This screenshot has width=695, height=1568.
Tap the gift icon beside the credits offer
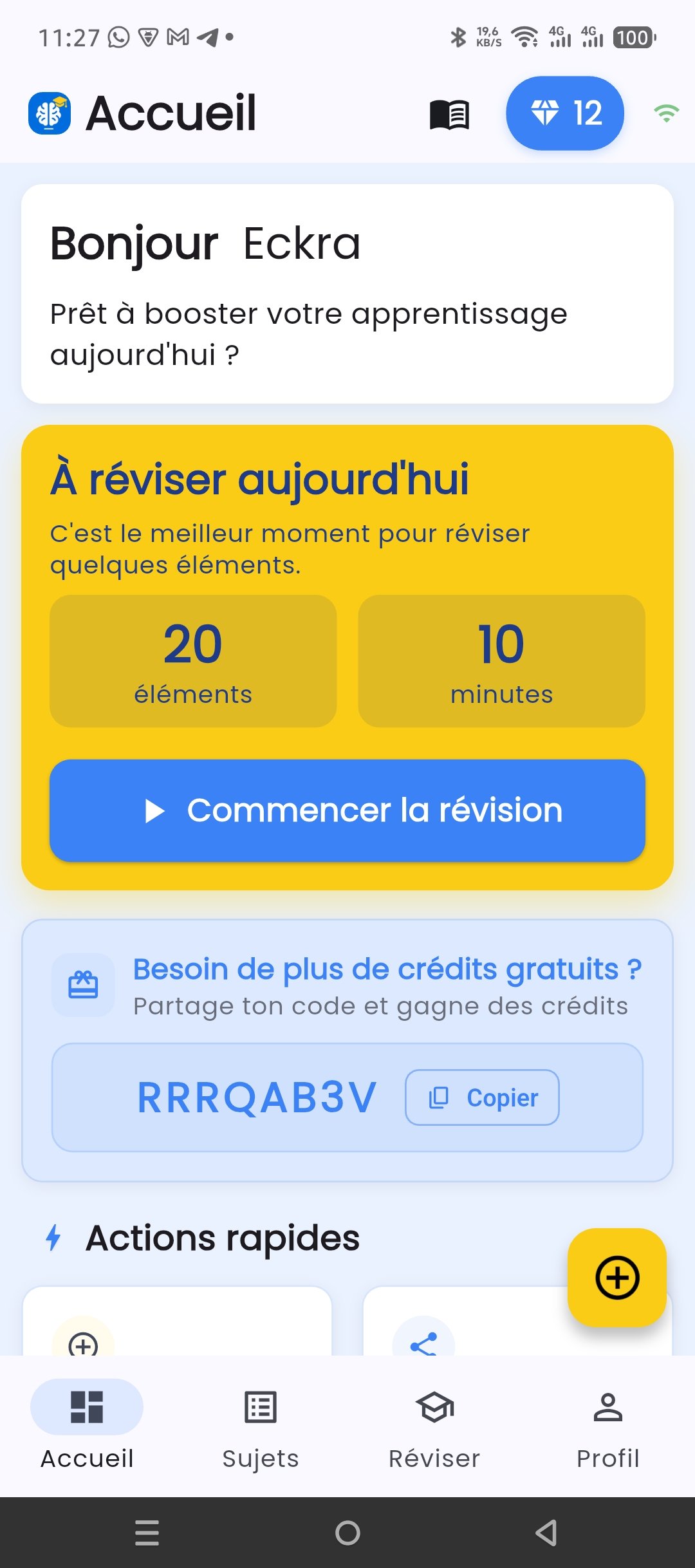tap(83, 986)
